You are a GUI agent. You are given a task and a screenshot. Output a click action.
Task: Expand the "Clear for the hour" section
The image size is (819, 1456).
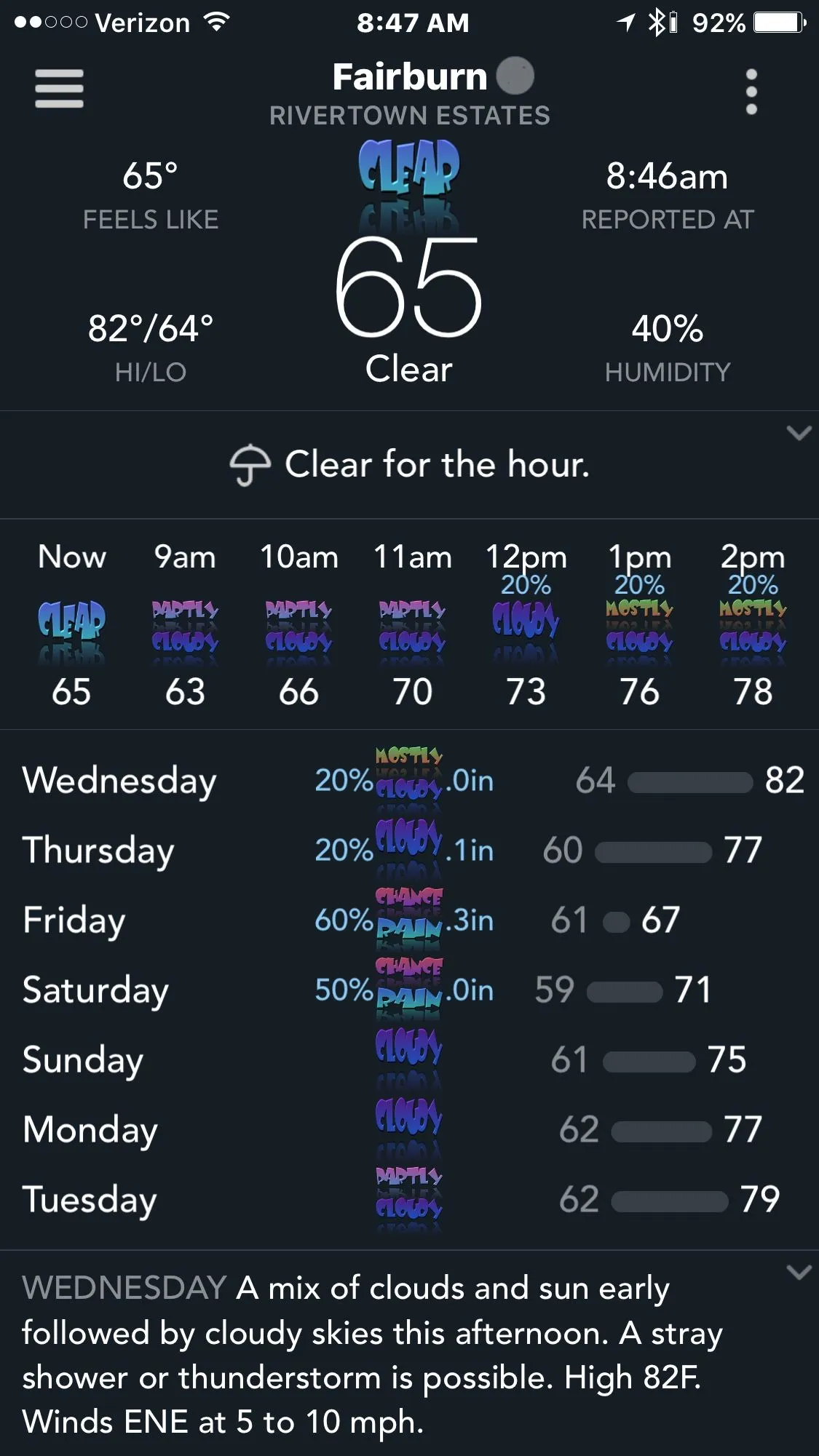799,434
